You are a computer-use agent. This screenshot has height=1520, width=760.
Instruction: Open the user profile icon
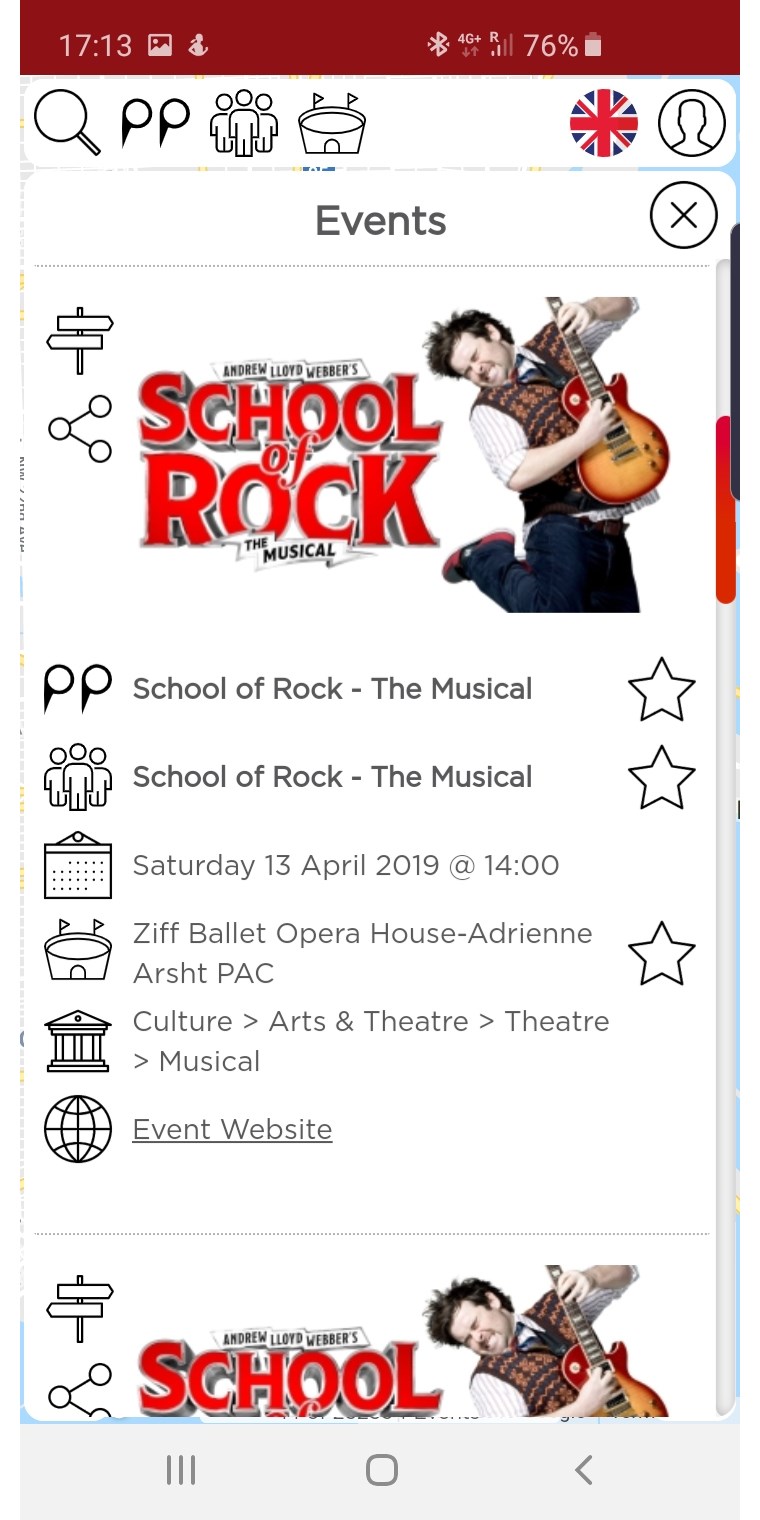(692, 123)
